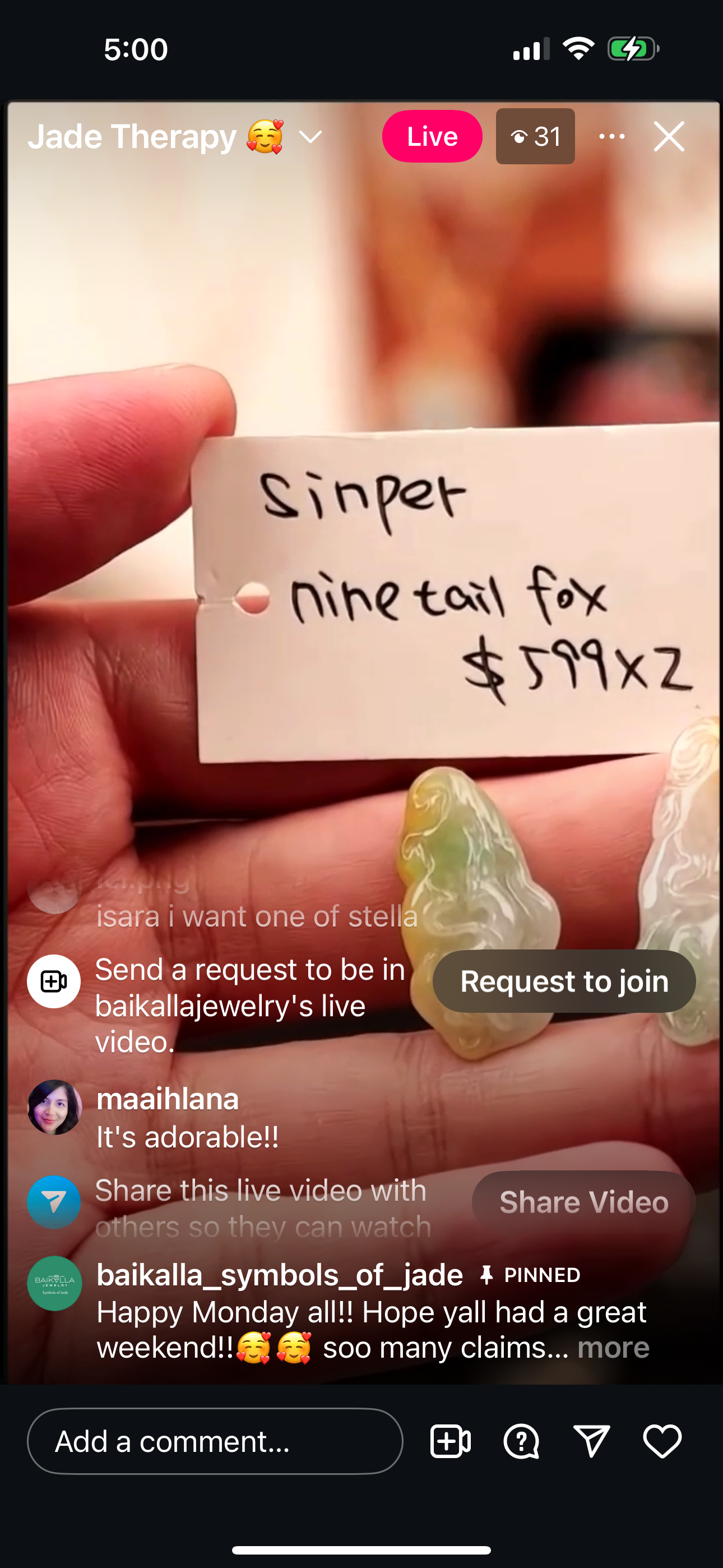View the 31 live viewers
The image size is (723, 1568).
[535, 136]
